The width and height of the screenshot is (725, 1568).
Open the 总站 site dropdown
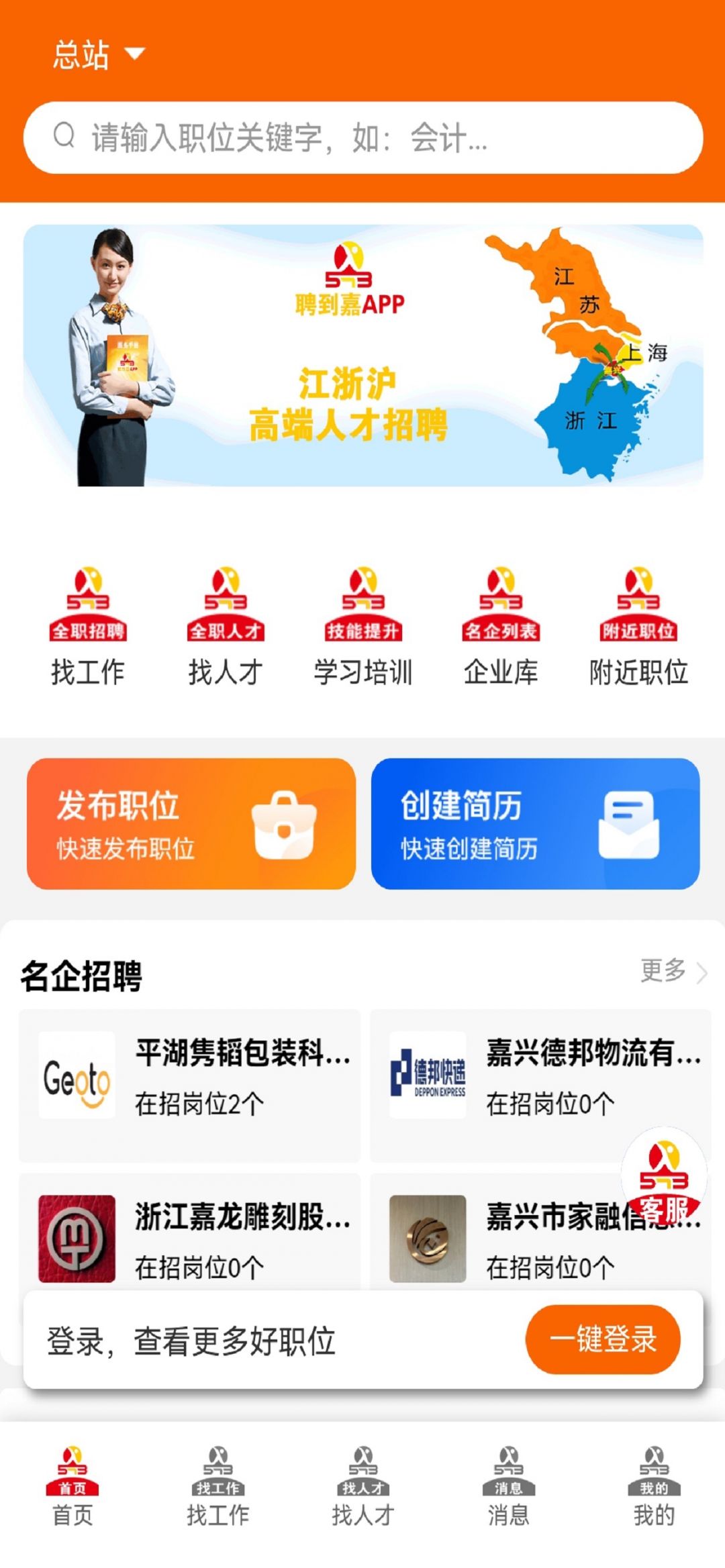click(x=99, y=55)
